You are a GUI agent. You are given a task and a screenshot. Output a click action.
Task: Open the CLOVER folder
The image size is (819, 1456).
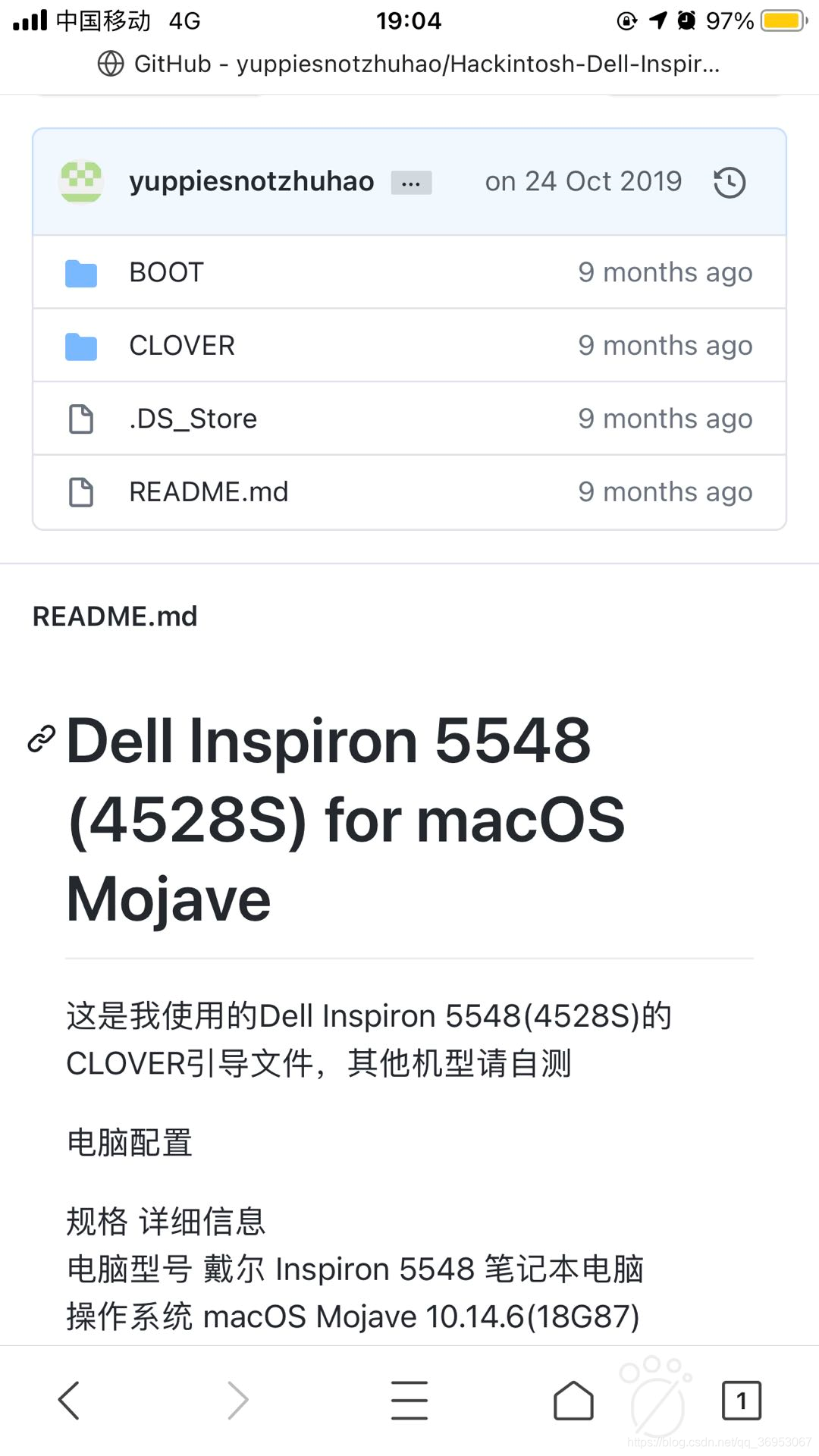[182, 346]
